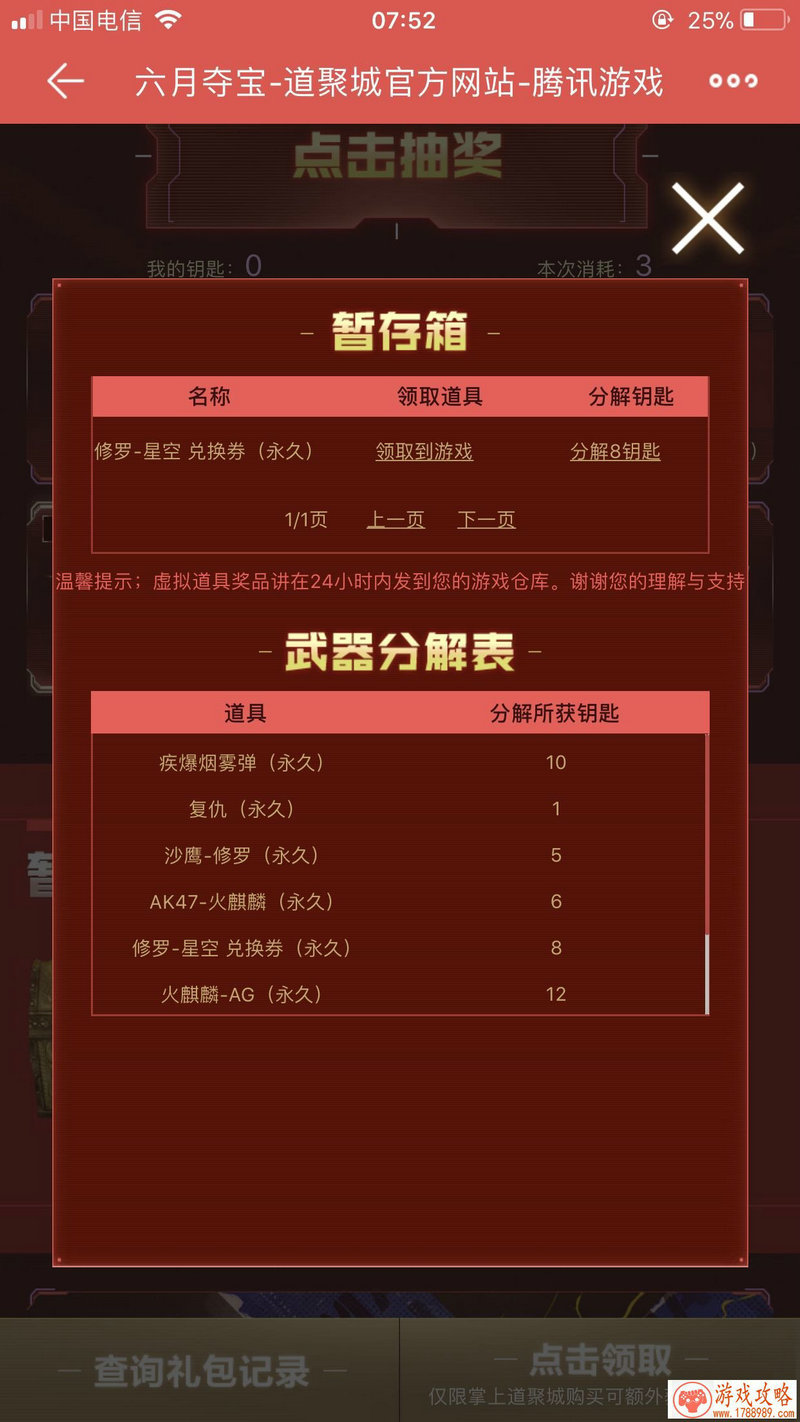Go to 上一页 in 暂存箱
800x1422 pixels.
395,520
